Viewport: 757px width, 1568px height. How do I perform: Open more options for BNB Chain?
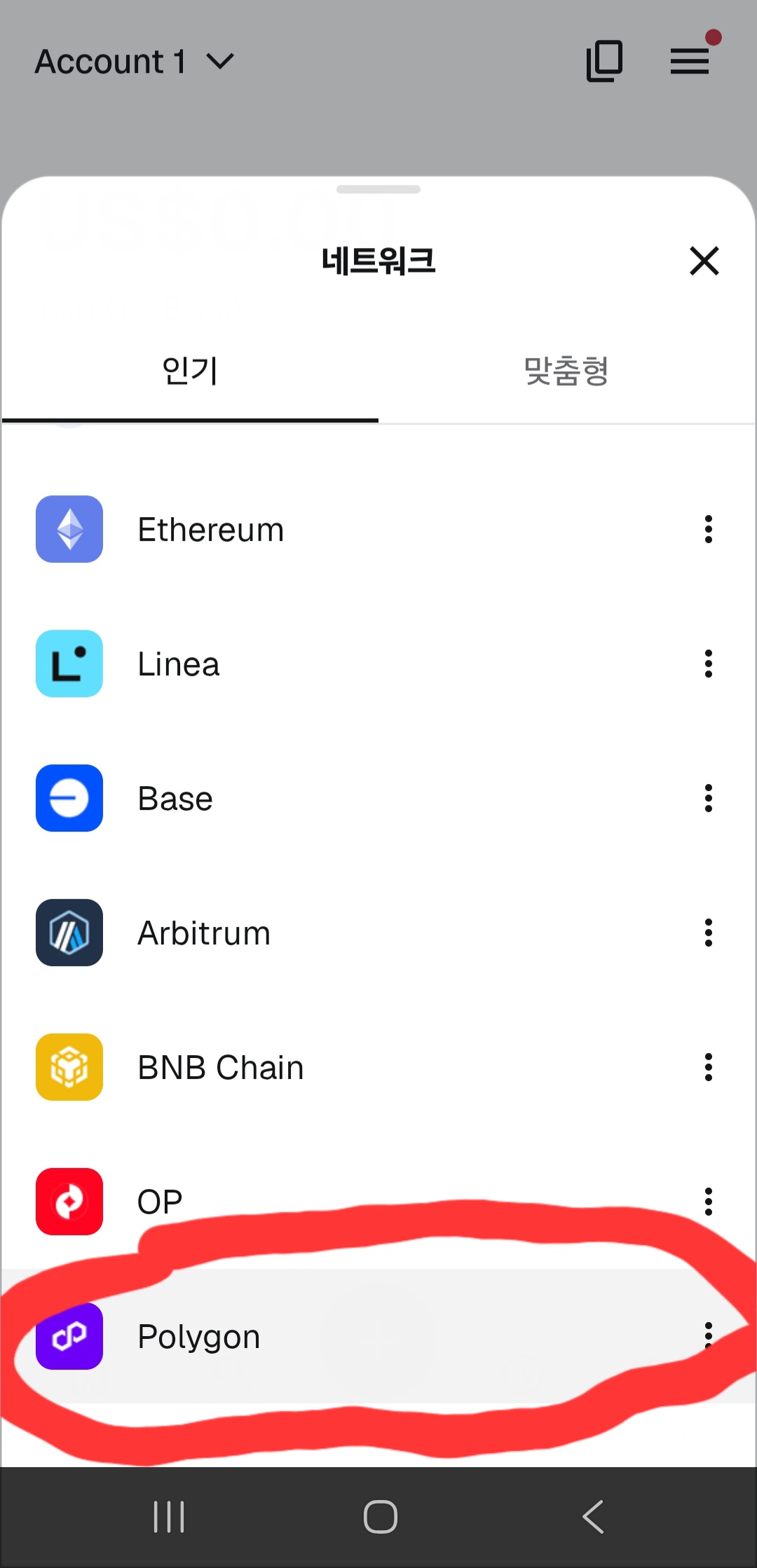tap(709, 1068)
